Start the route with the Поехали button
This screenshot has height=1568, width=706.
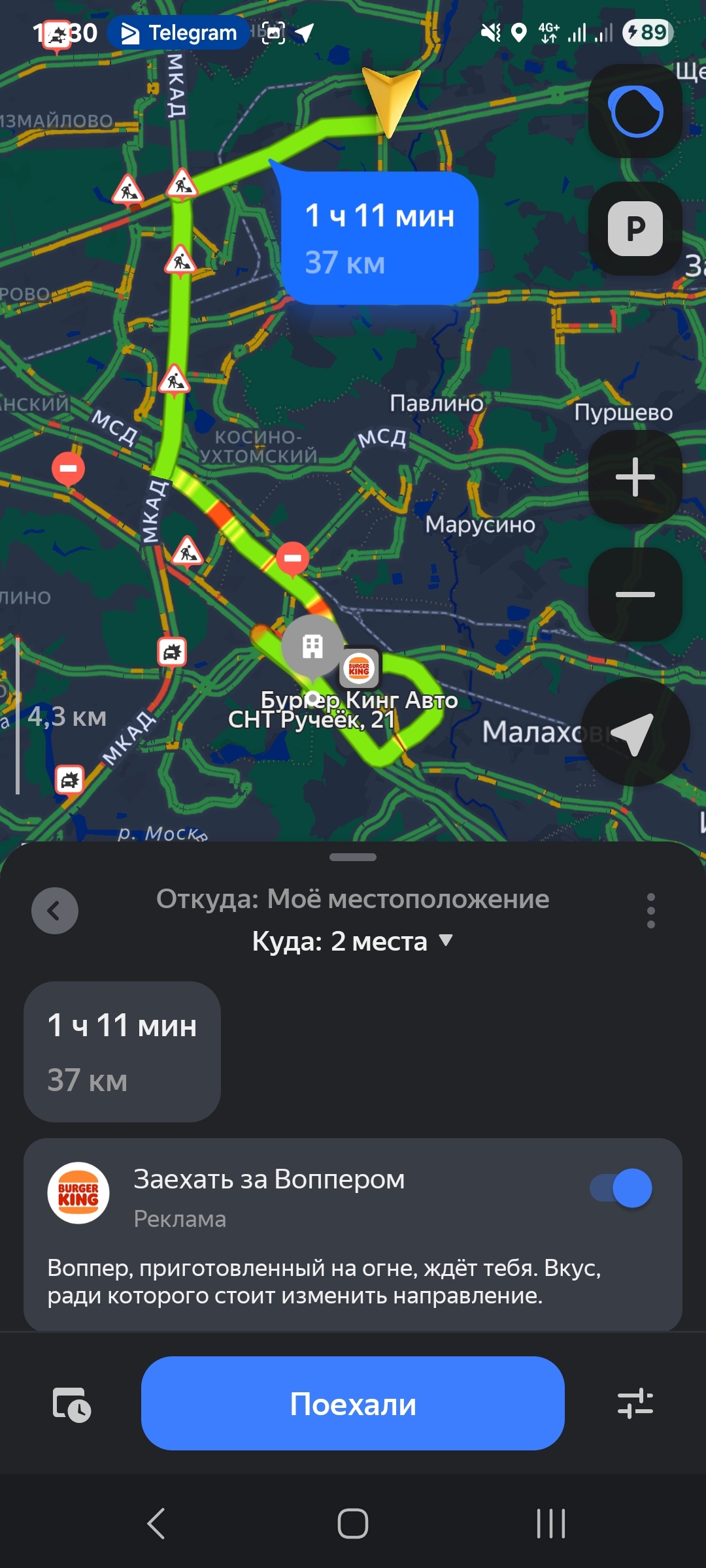[353, 1403]
